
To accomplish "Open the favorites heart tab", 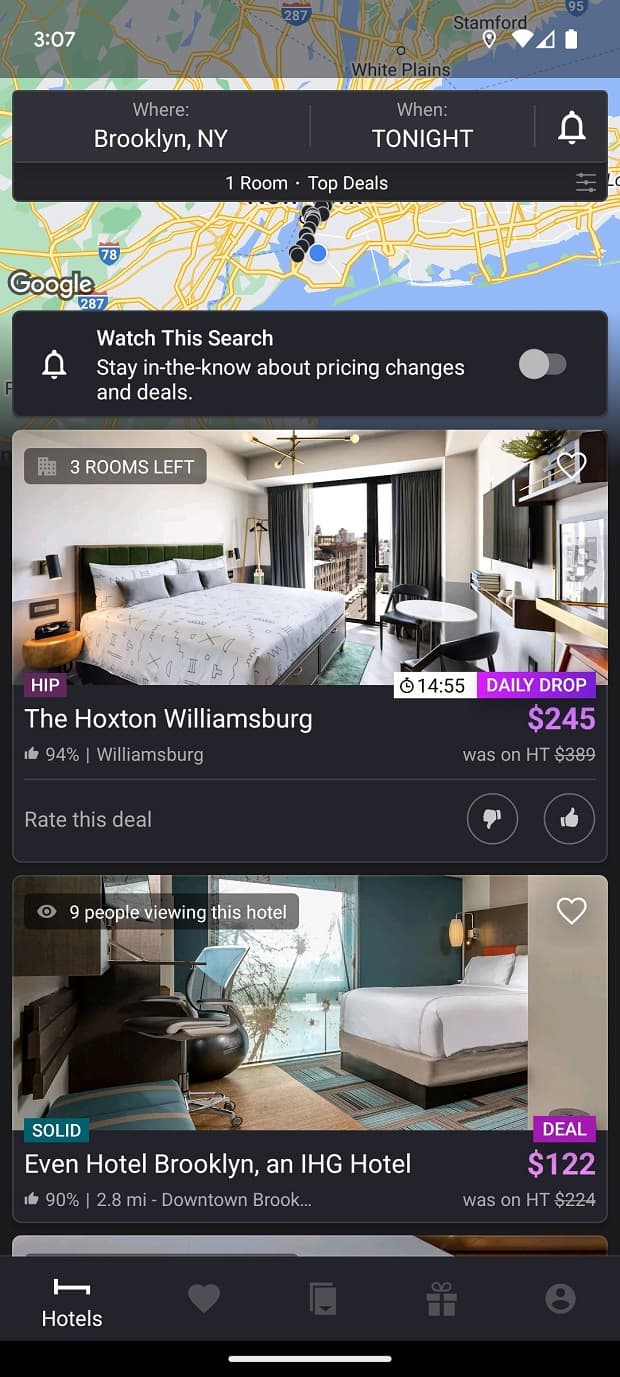I will pyautogui.click(x=203, y=1299).
